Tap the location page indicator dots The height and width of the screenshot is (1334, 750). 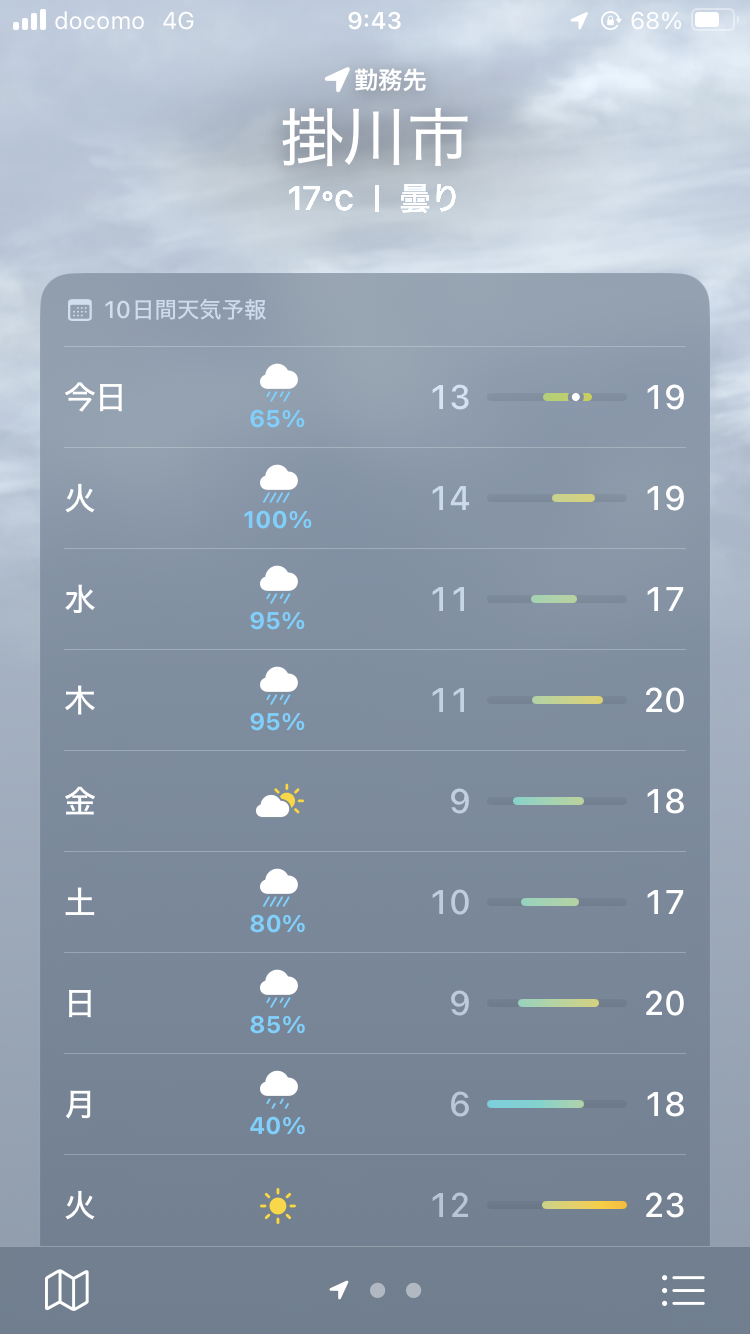tap(376, 1290)
